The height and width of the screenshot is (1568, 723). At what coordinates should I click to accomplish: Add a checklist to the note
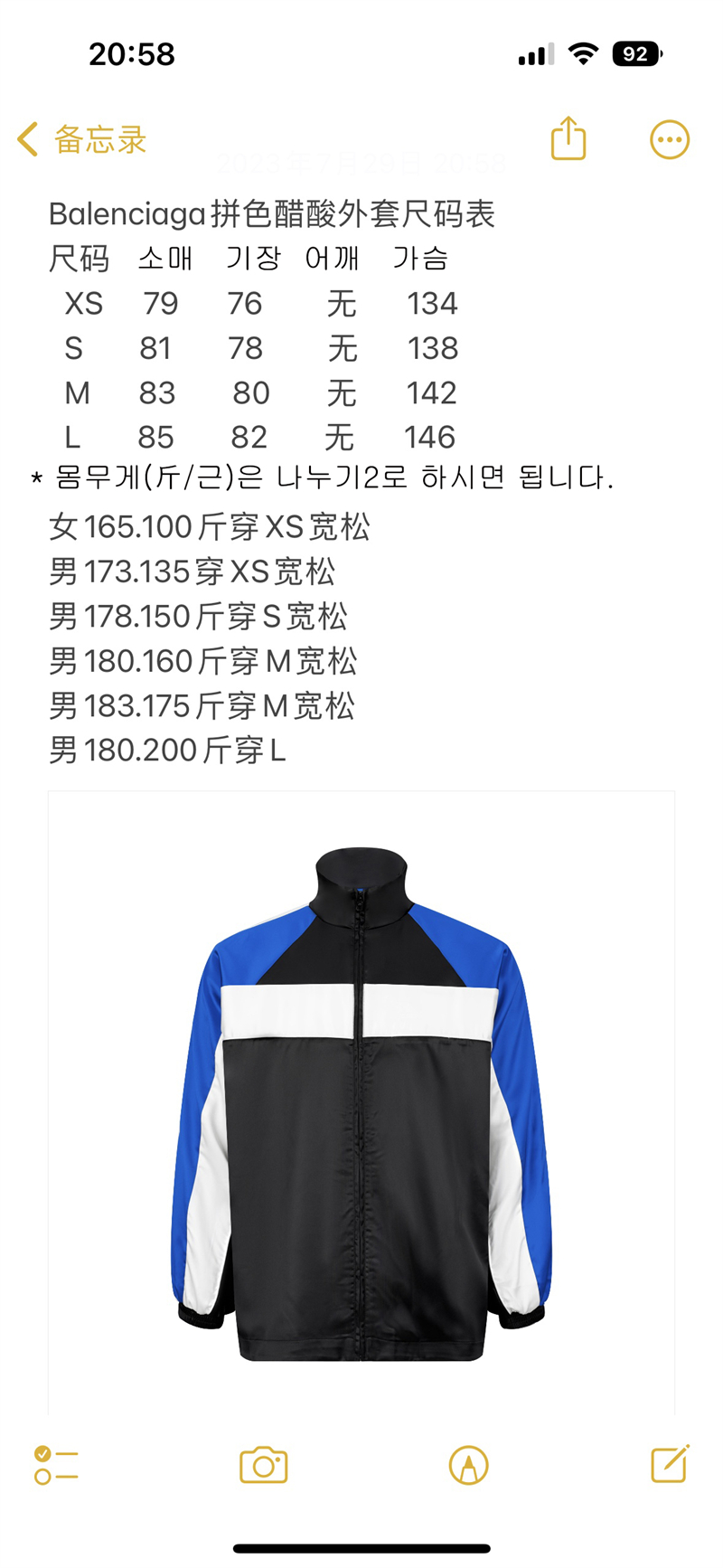point(56,1465)
